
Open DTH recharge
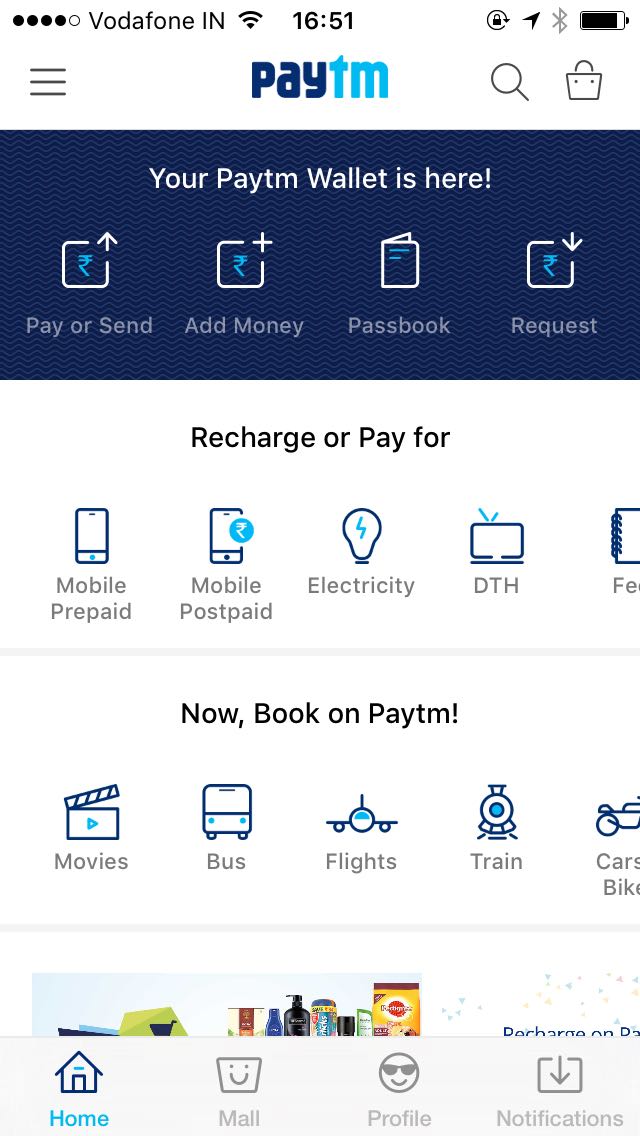coord(496,550)
